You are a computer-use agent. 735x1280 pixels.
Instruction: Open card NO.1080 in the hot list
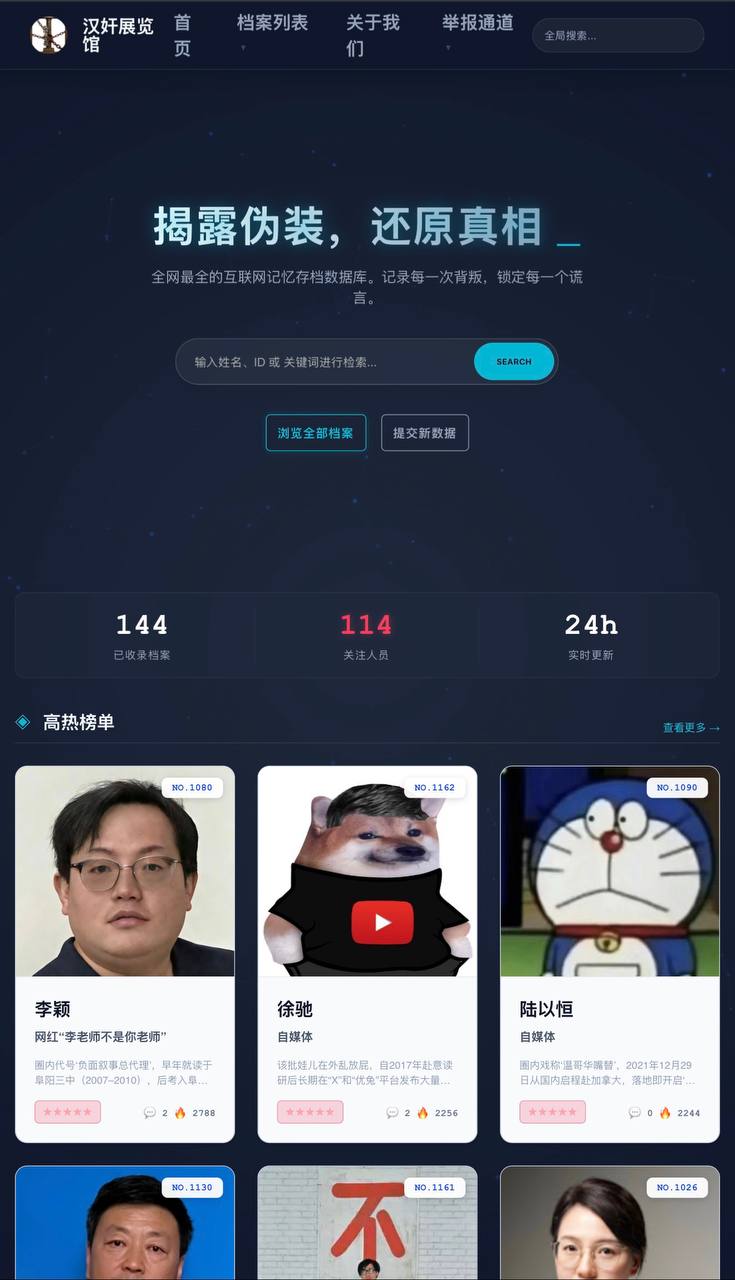(x=125, y=954)
